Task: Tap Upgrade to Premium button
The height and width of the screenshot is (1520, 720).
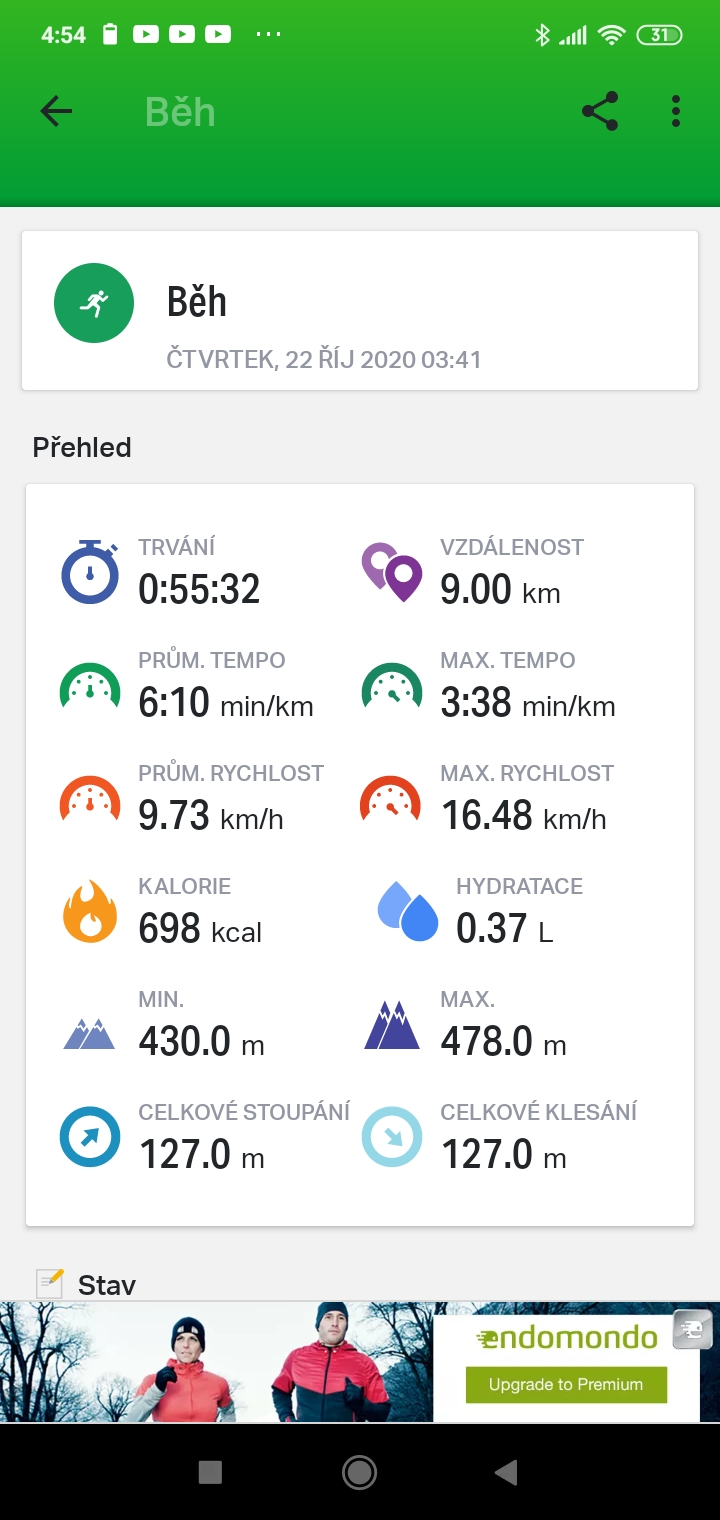Action: point(566,1384)
